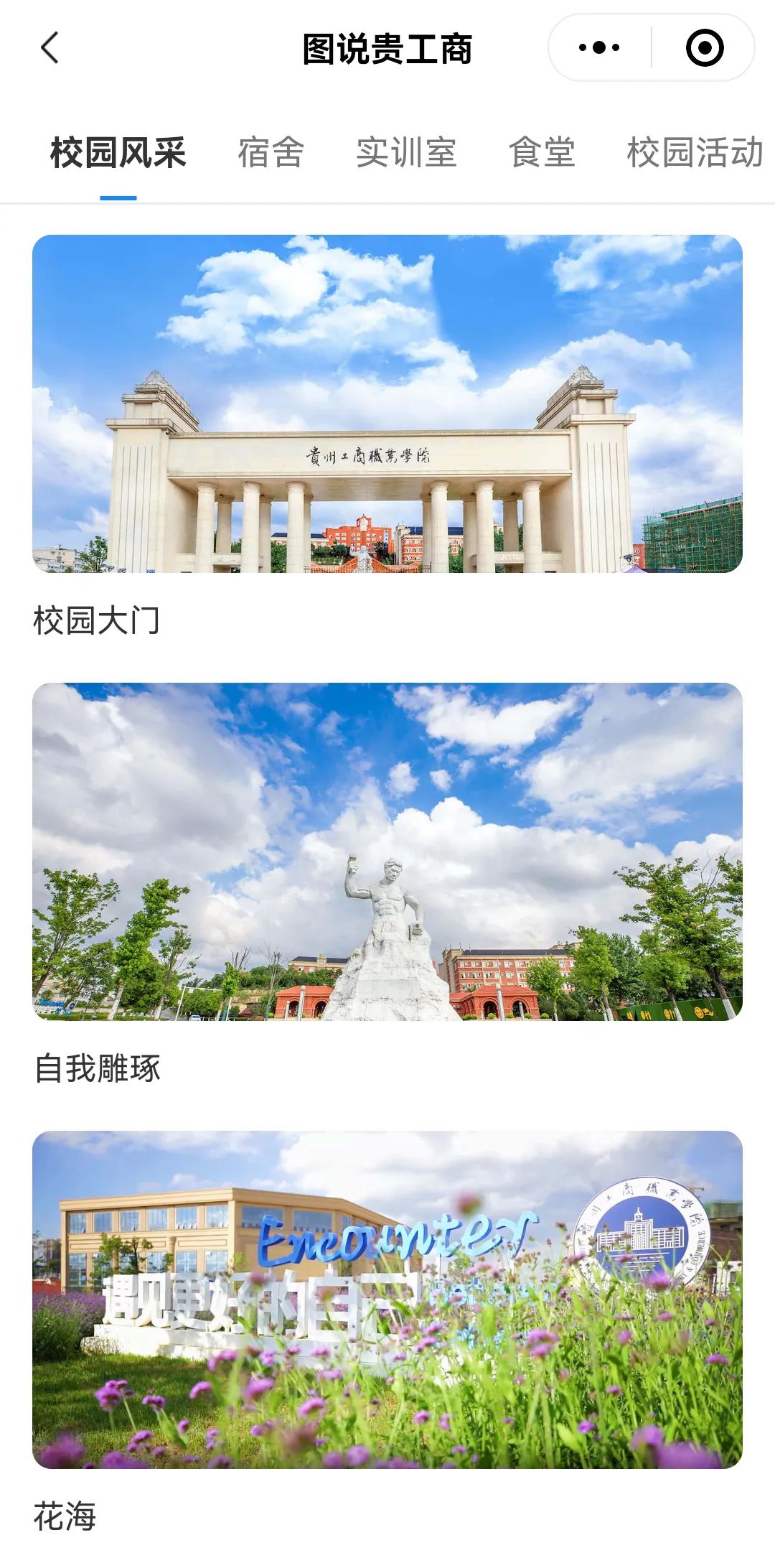Close the mini program via circle icon
Screen dimensions: 775x1568
[x=704, y=48]
